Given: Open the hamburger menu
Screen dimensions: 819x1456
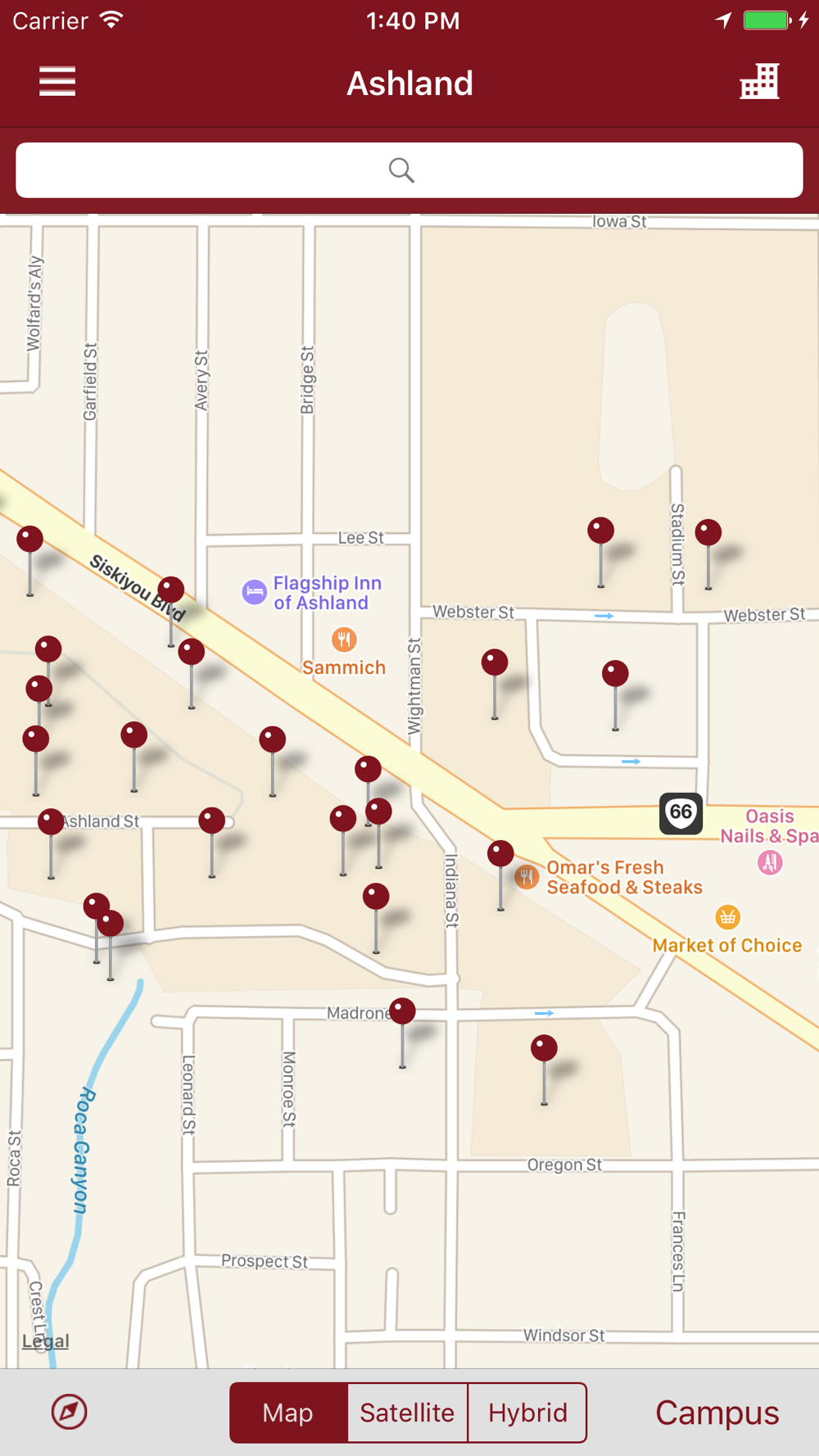Looking at the screenshot, I should point(57,82).
